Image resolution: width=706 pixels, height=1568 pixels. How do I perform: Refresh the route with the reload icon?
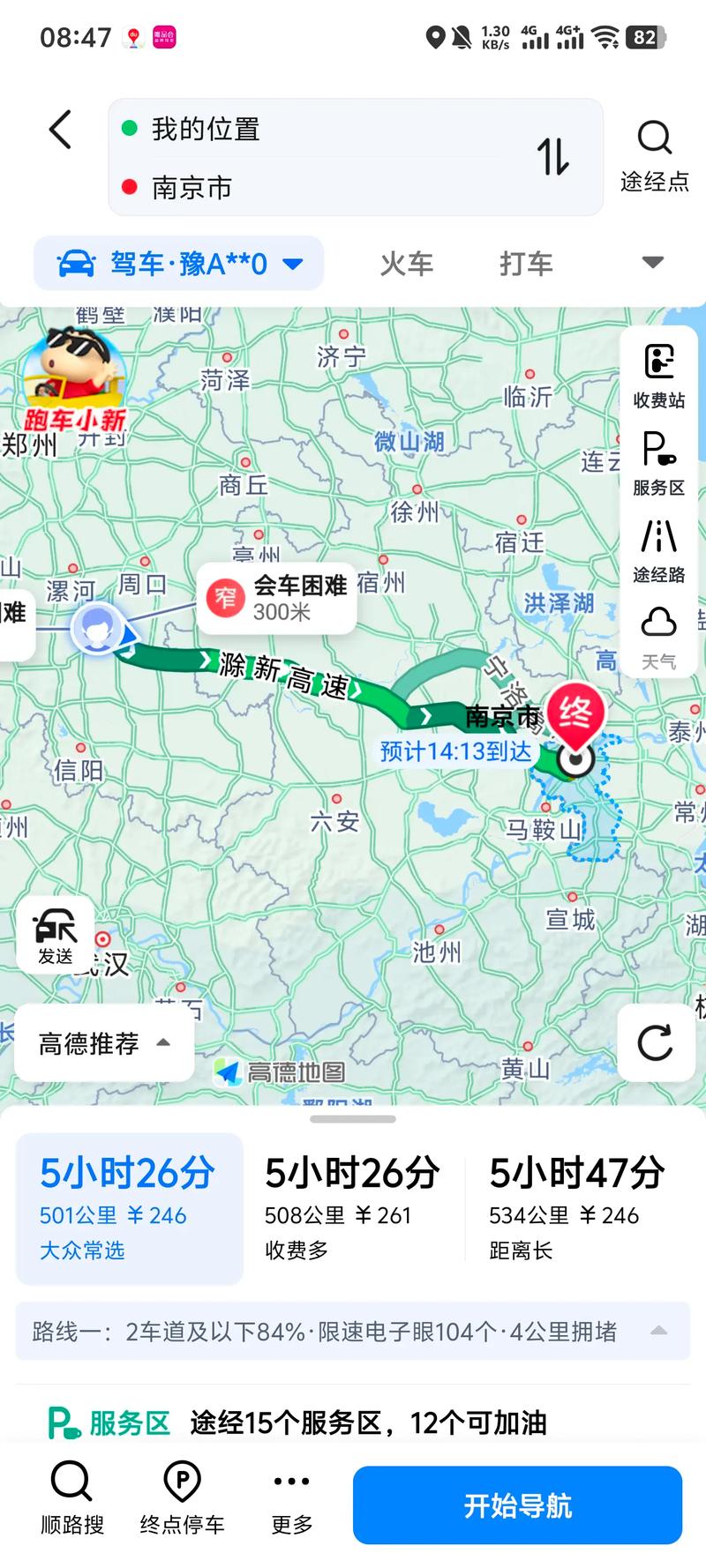[655, 1043]
